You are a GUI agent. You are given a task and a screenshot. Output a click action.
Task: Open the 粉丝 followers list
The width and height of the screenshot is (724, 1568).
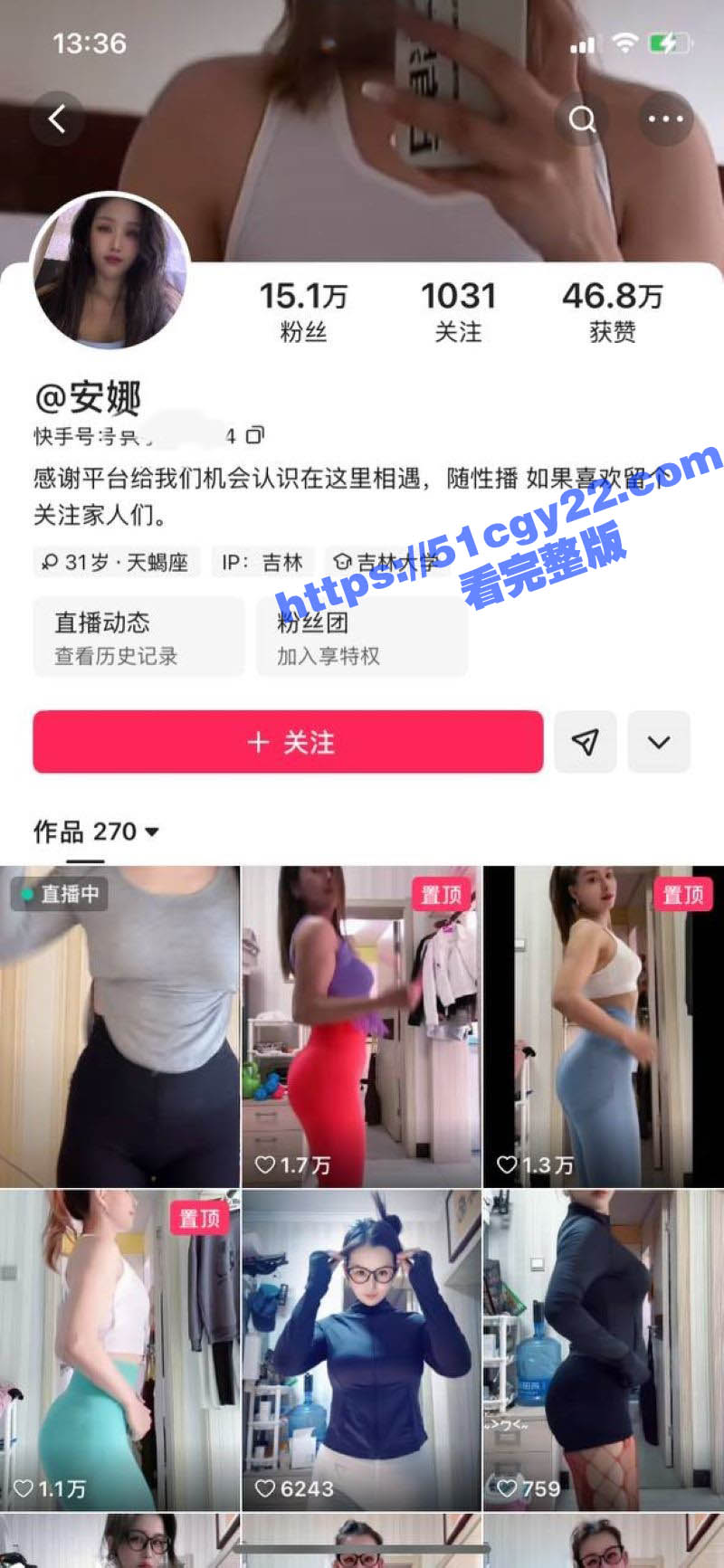click(x=303, y=311)
